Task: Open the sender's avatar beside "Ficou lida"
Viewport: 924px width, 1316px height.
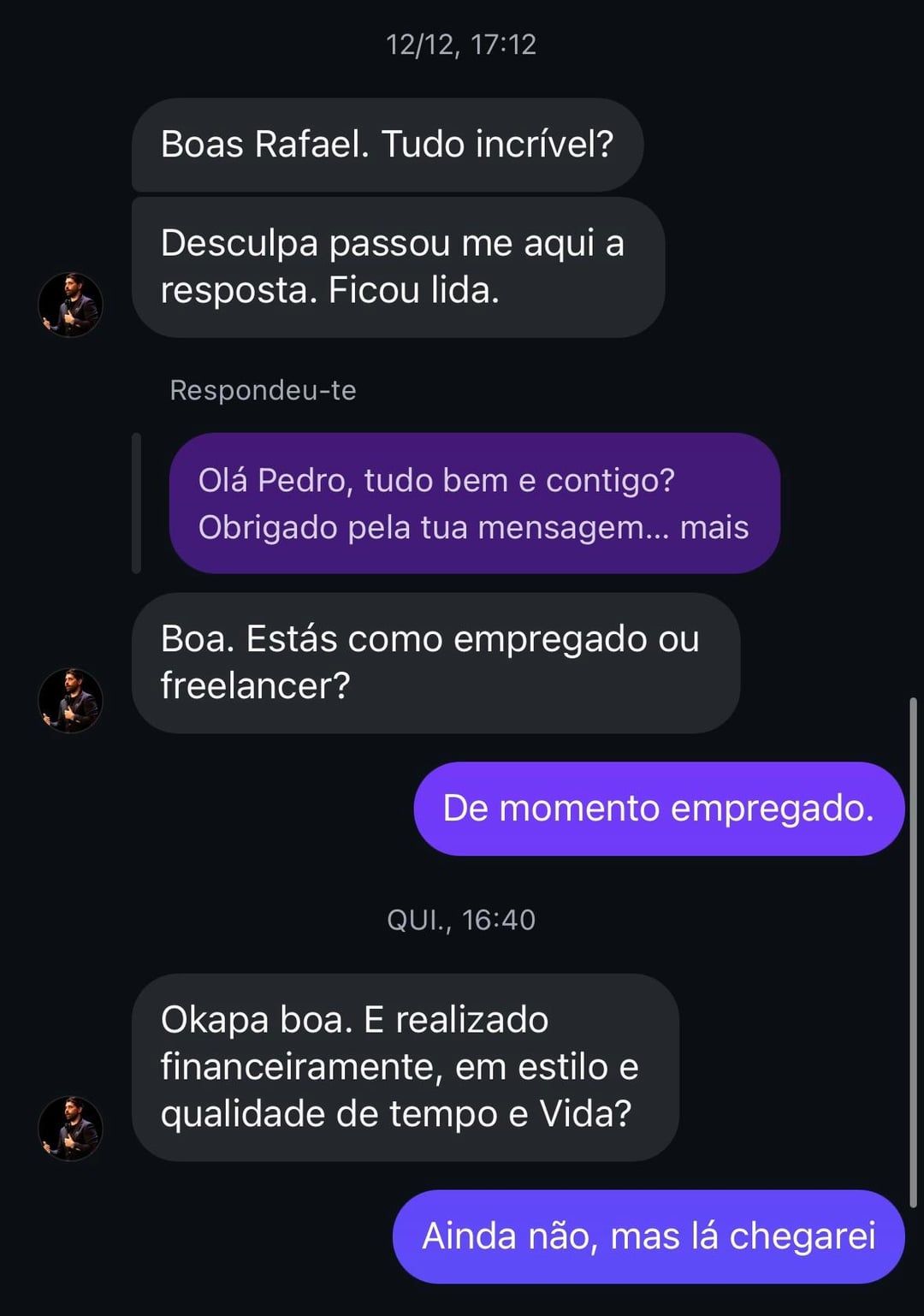Action: pos(70,305)
